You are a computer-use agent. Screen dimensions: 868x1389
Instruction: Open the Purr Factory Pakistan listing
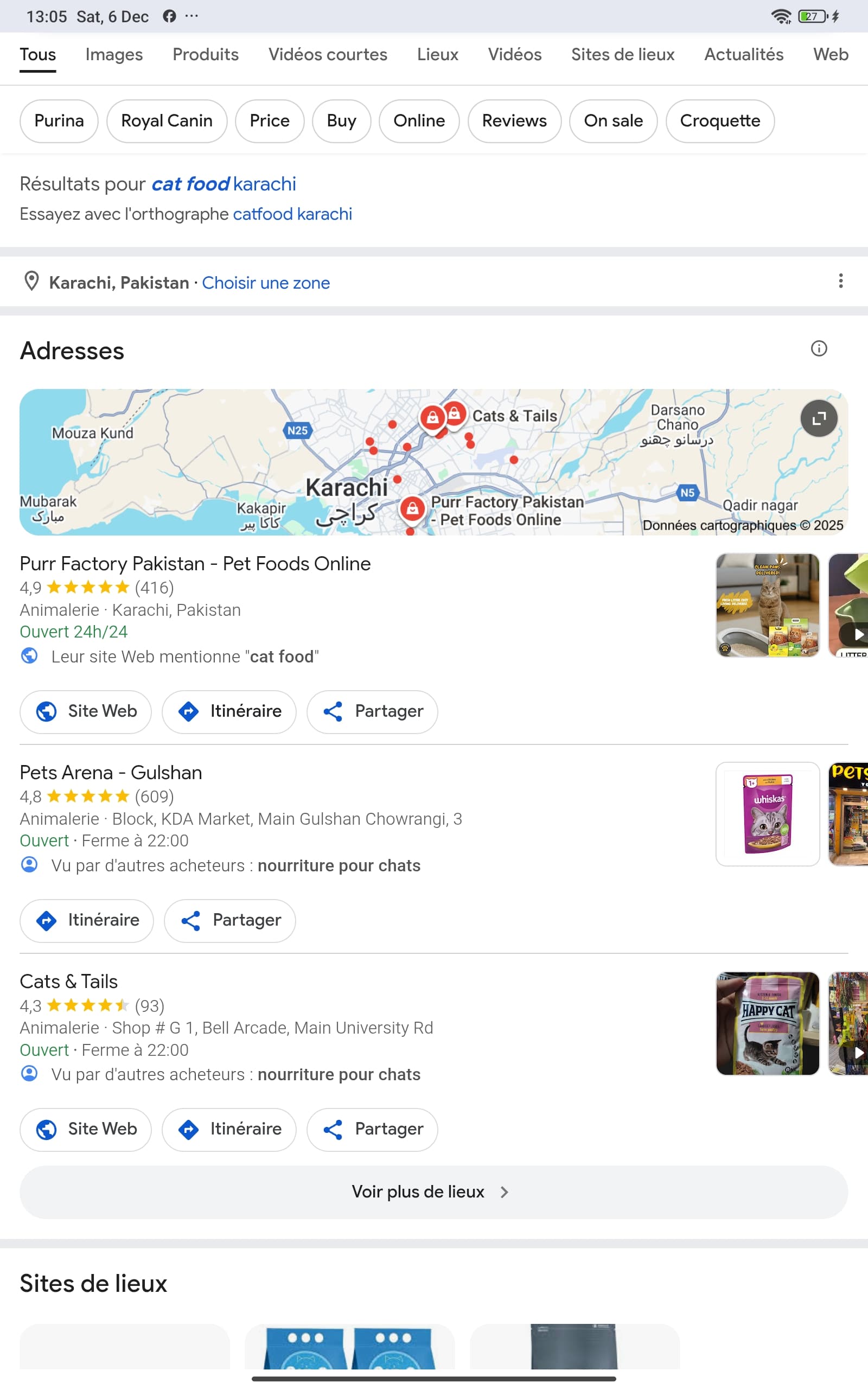[x=195, y=564]
